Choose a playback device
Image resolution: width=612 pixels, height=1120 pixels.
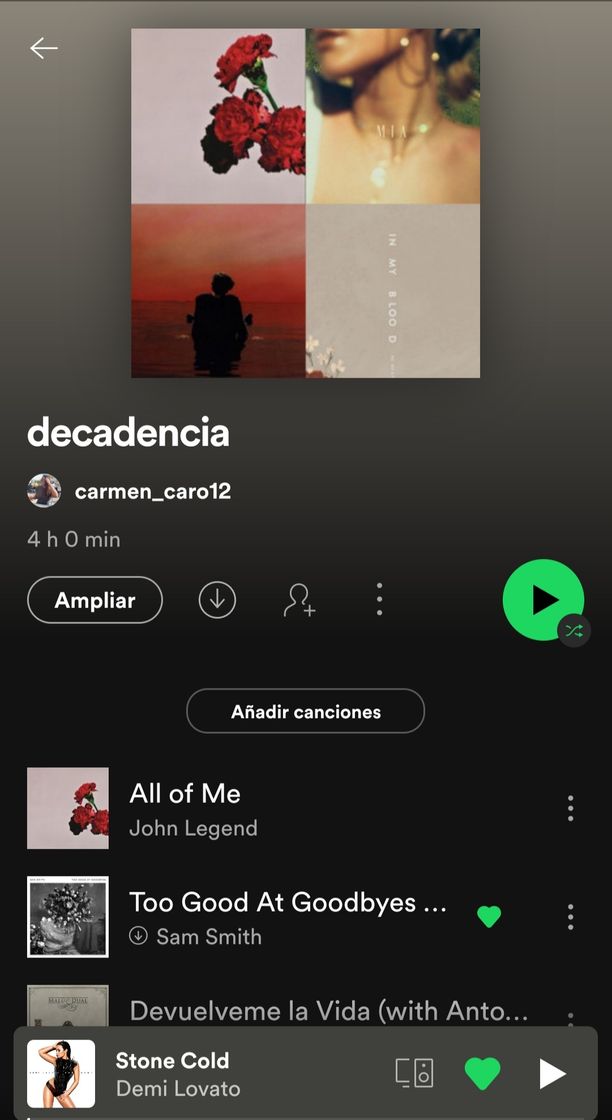point(414,1073)
